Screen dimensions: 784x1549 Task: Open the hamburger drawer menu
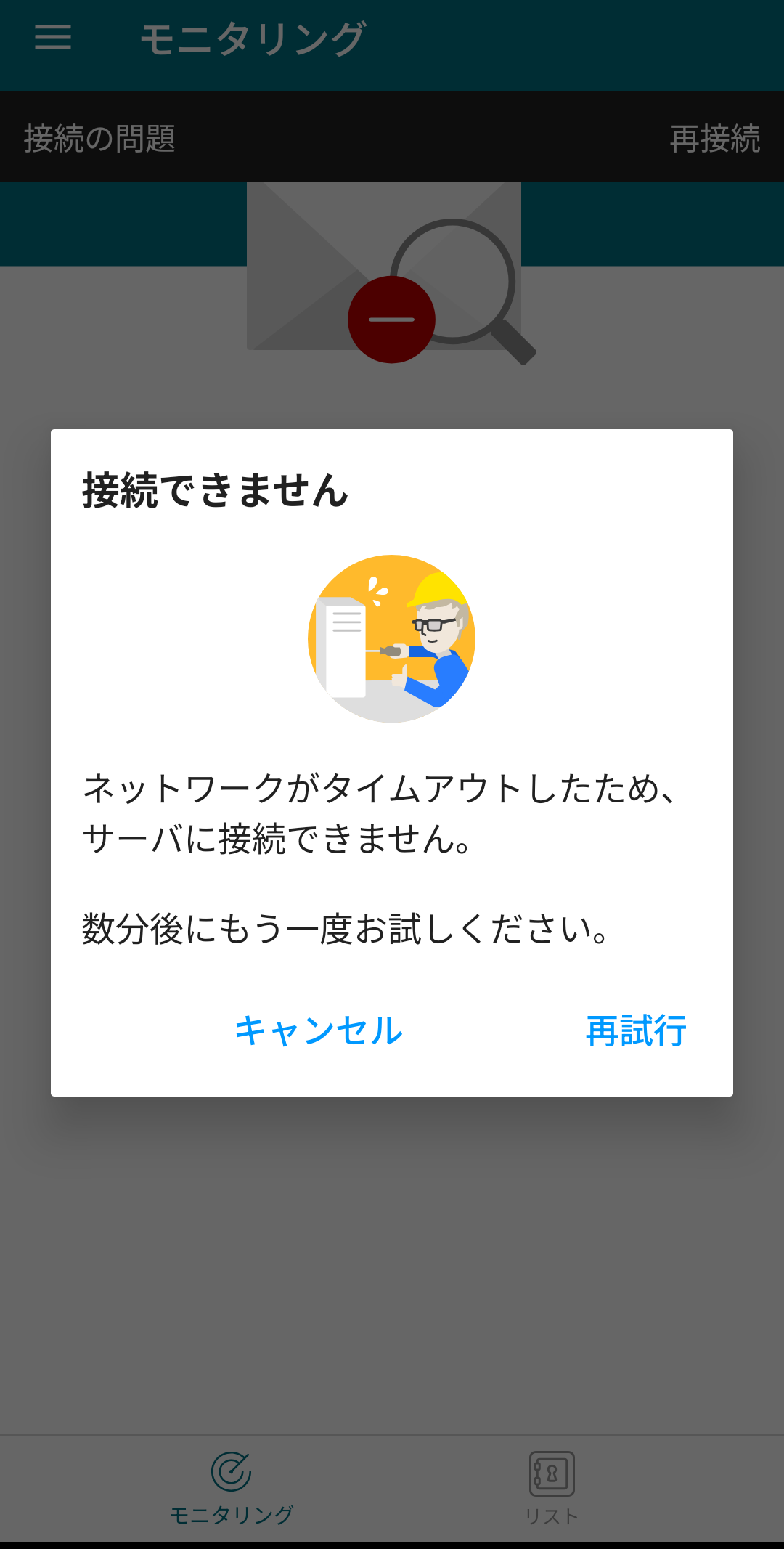point(53,38)
